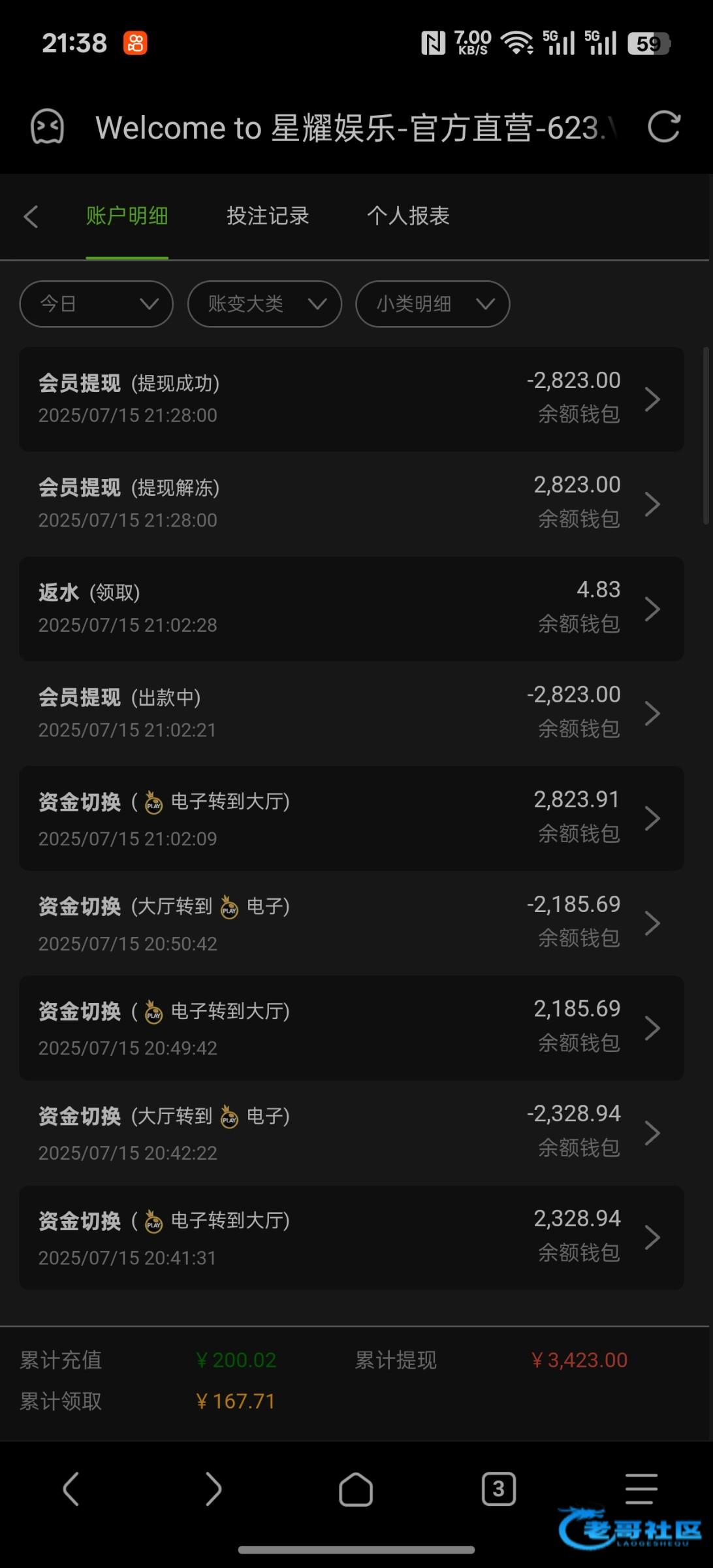Go to the browser home page

coord(356,1489)
